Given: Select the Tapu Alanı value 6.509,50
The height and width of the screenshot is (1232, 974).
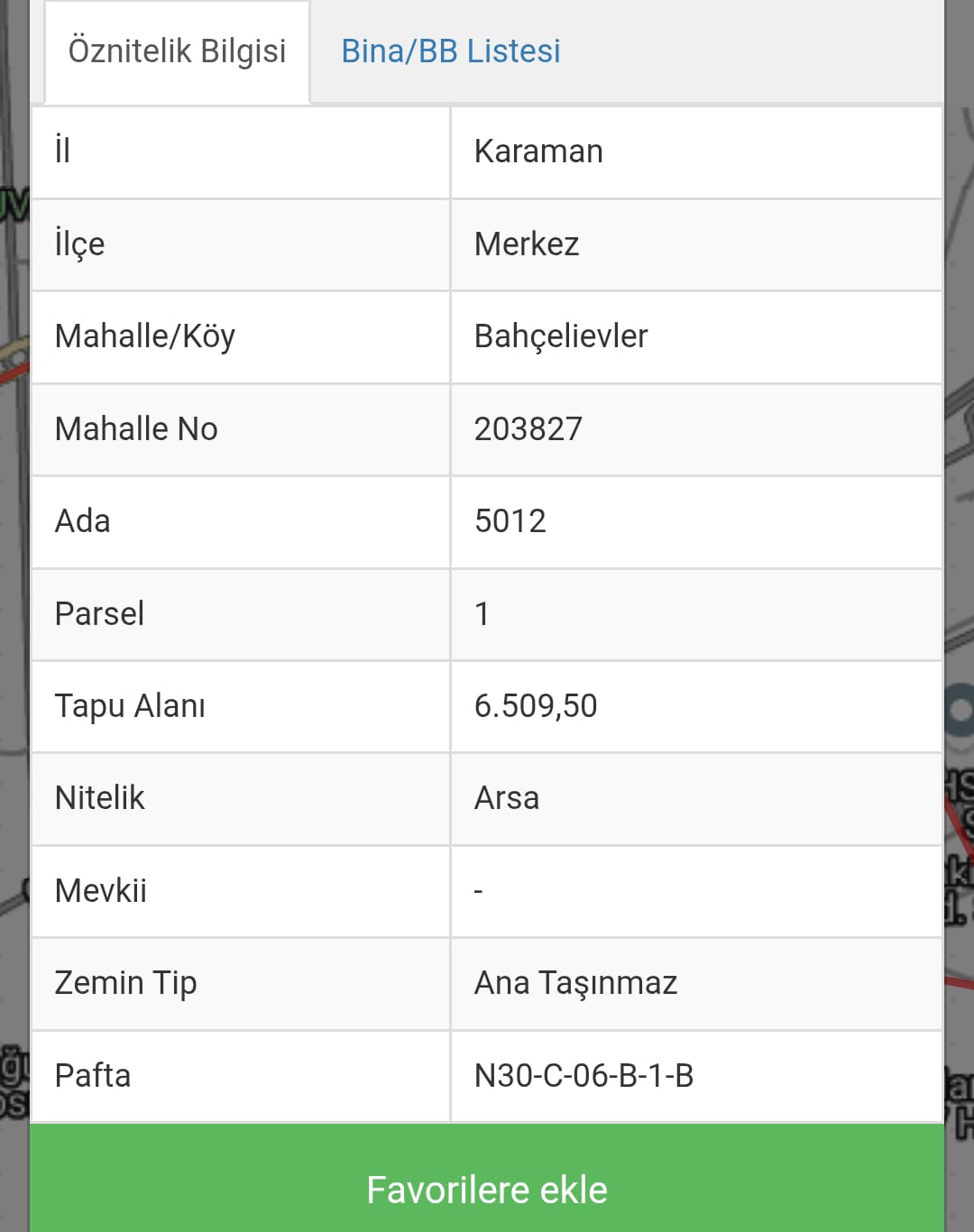Looking at the screenshot, I should (537, 706).
